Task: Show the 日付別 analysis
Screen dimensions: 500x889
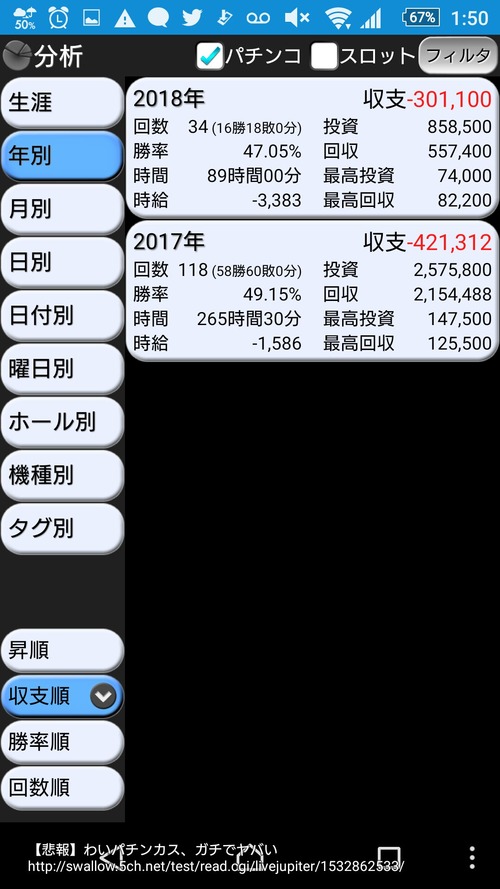Action: click(62, 316)
